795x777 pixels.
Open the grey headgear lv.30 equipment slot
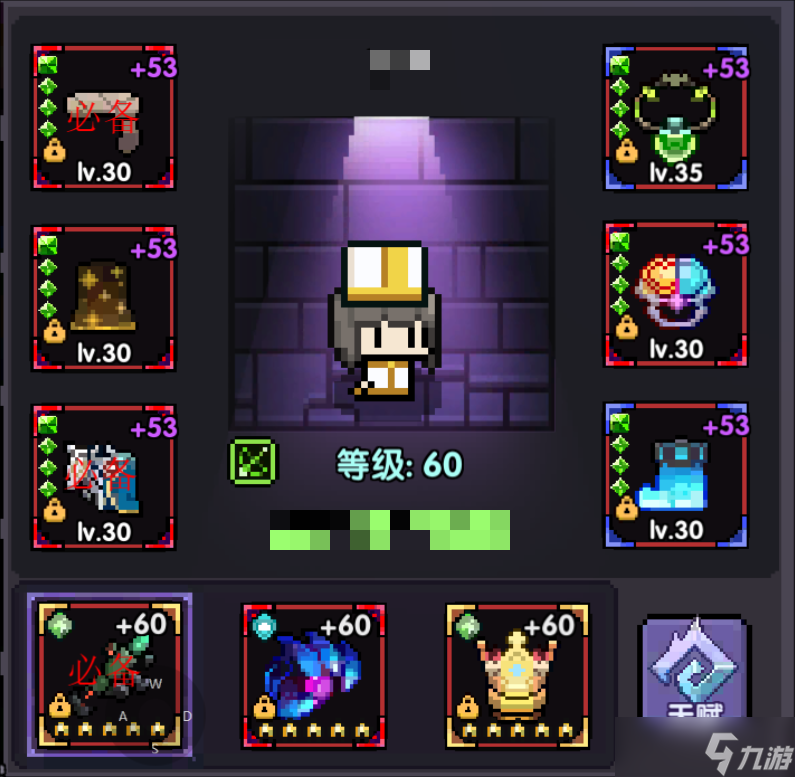tap(104, 116)
